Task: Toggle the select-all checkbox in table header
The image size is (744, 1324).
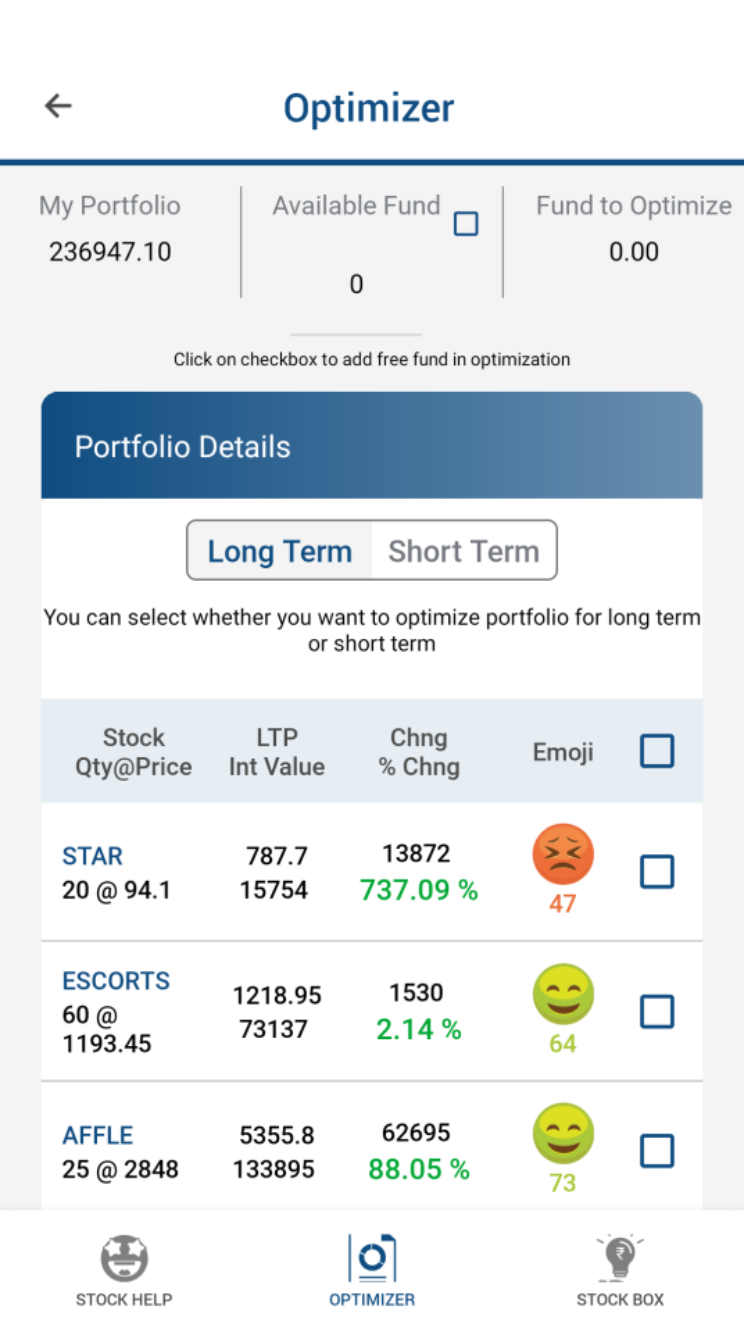Action: click(x=656, y=751)
